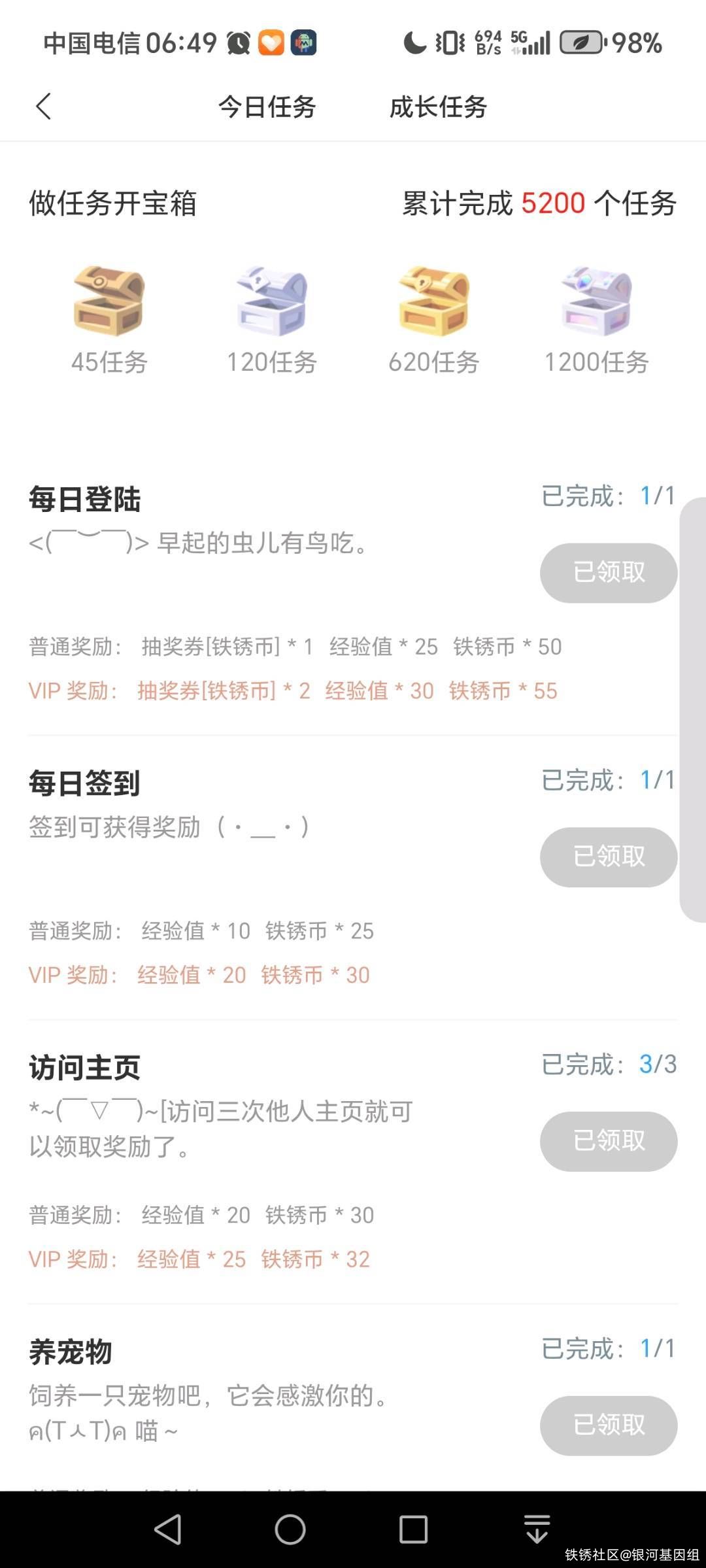
Task: Tap 已领取 button for 访问主页
Action: pos(608,1141)
